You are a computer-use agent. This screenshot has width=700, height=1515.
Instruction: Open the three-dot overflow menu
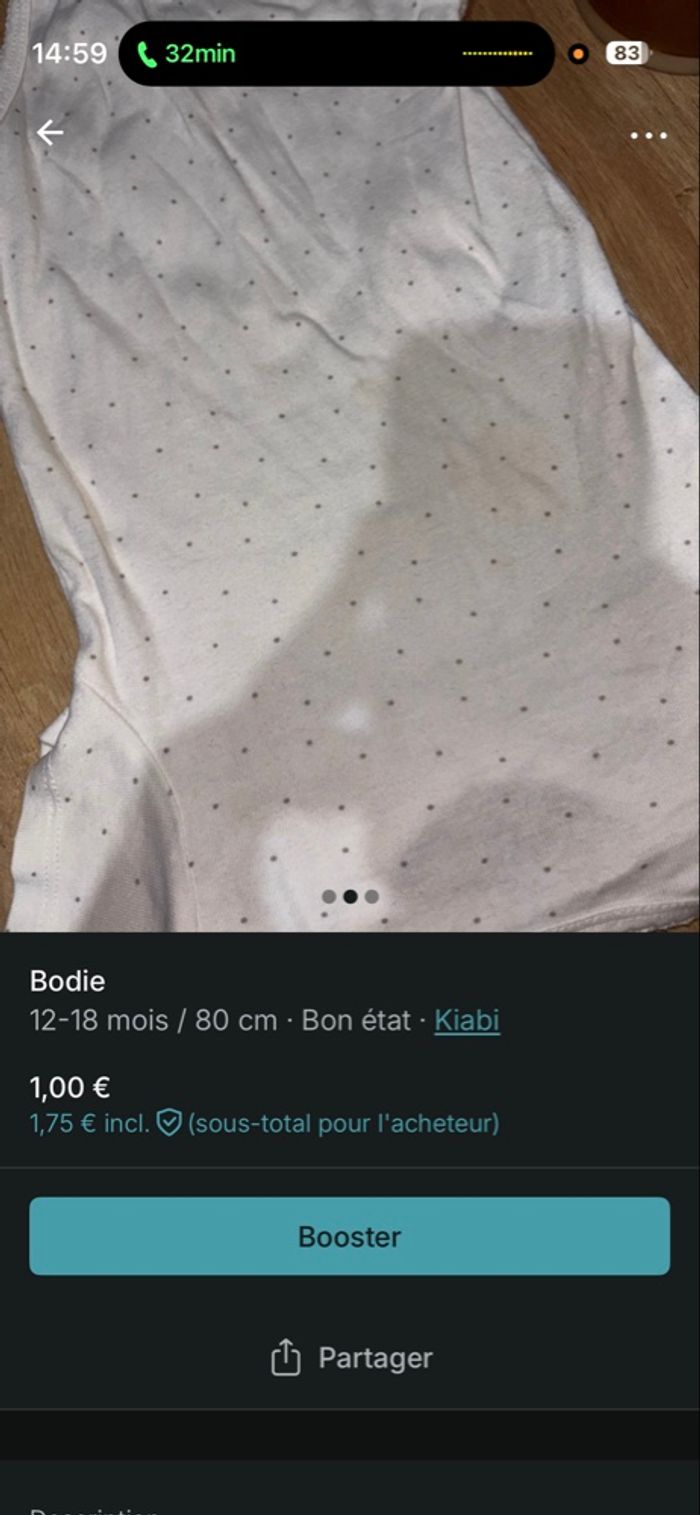coord(648,136)
